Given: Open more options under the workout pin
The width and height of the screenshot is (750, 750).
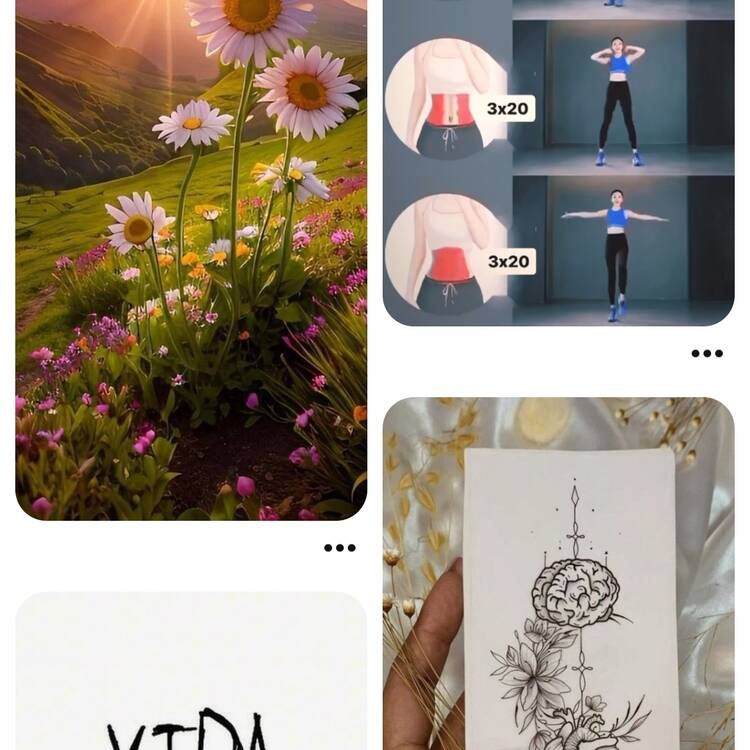Looking at the screenshot, I should [x=706, y=353].
